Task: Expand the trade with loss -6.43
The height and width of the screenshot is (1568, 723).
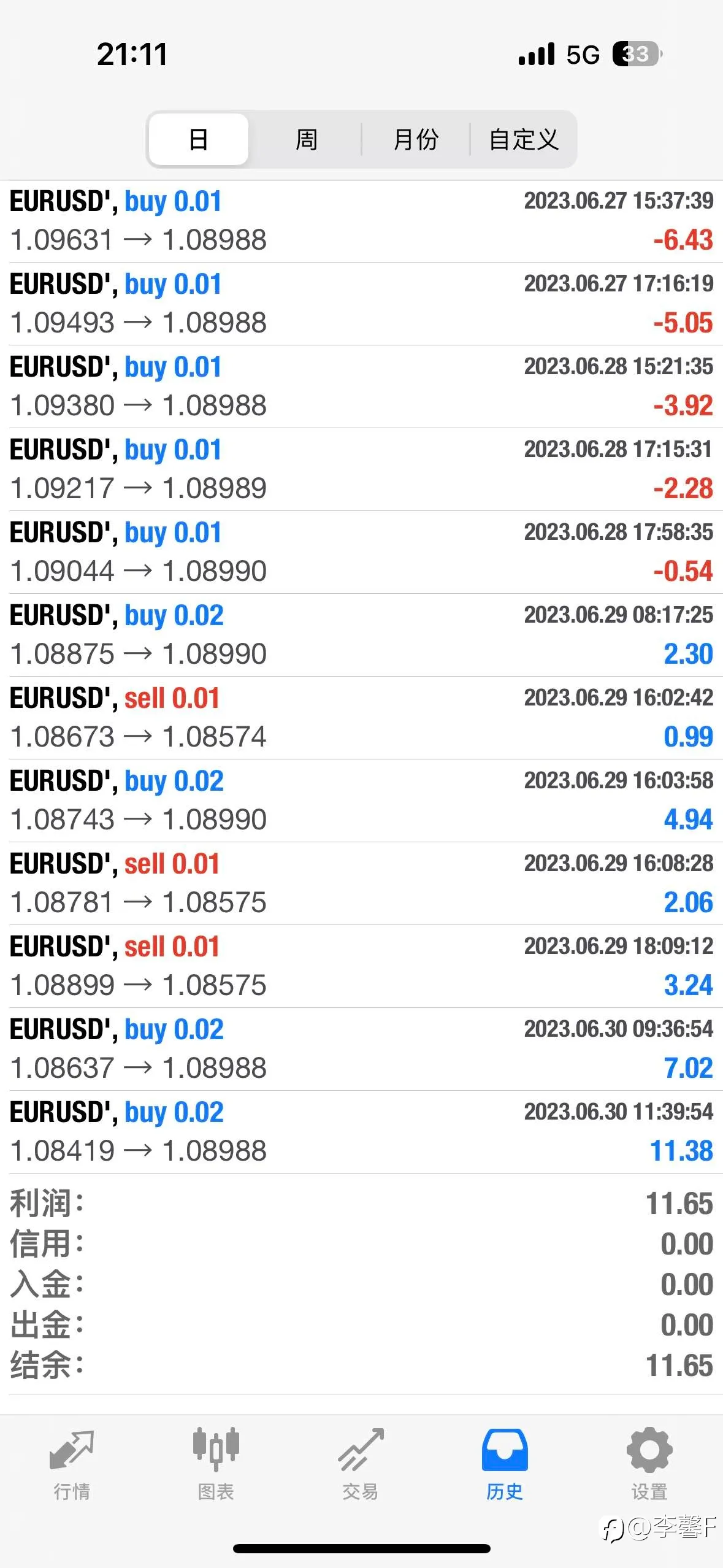Action: click(361, 221)
